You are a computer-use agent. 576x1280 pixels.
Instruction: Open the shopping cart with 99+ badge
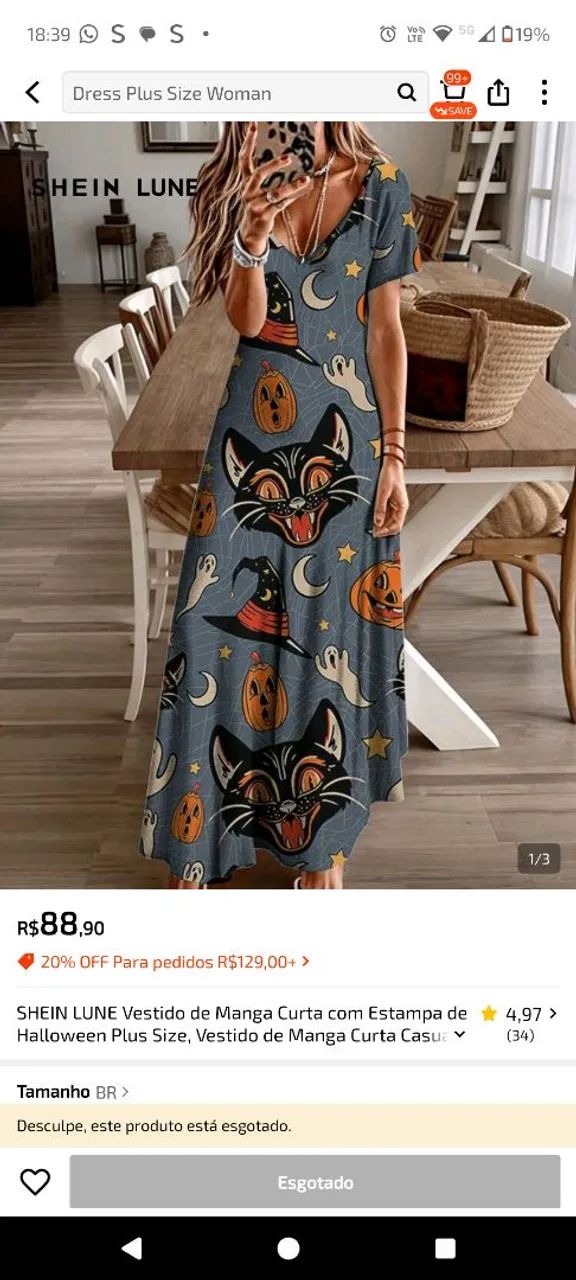coord(454,94)
